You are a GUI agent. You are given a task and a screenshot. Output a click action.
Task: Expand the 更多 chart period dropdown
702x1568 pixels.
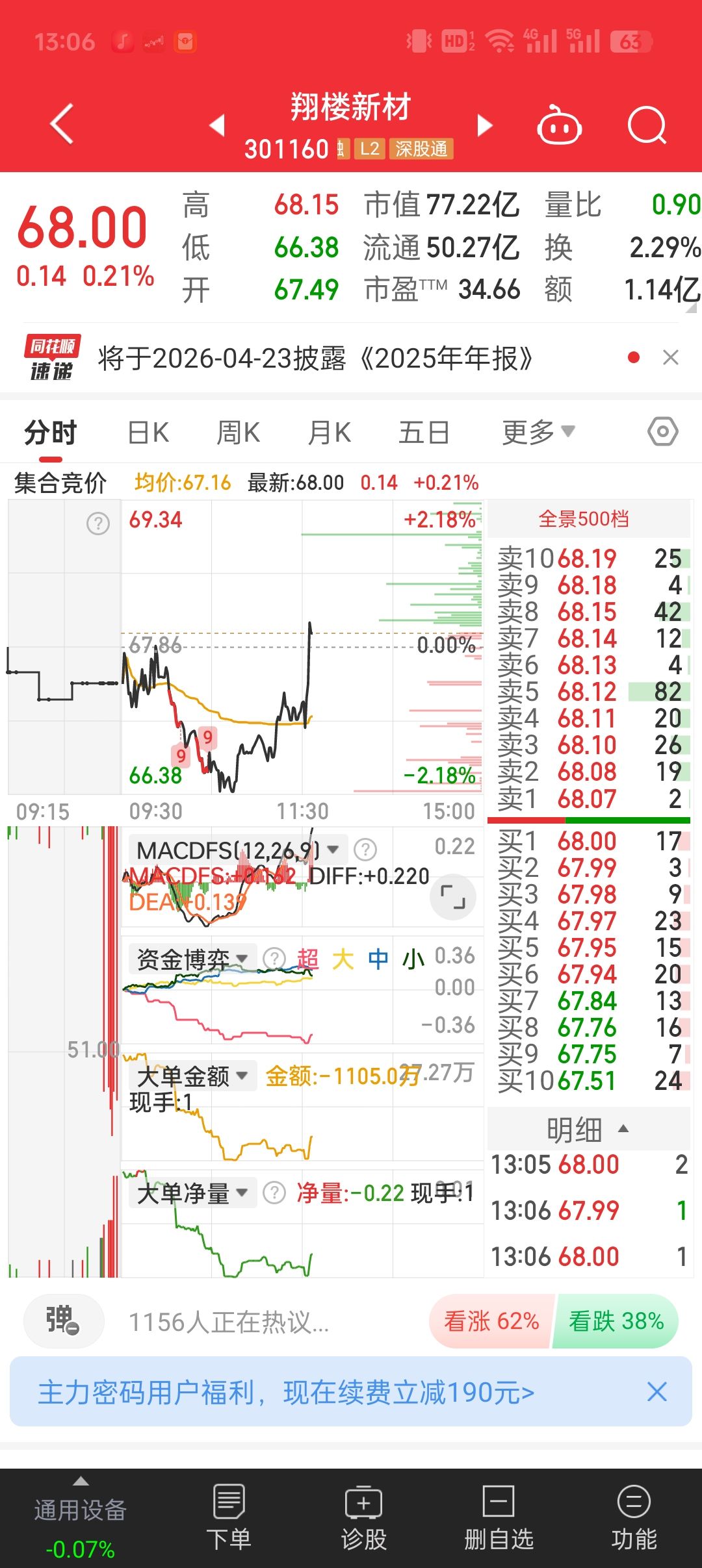538,433
